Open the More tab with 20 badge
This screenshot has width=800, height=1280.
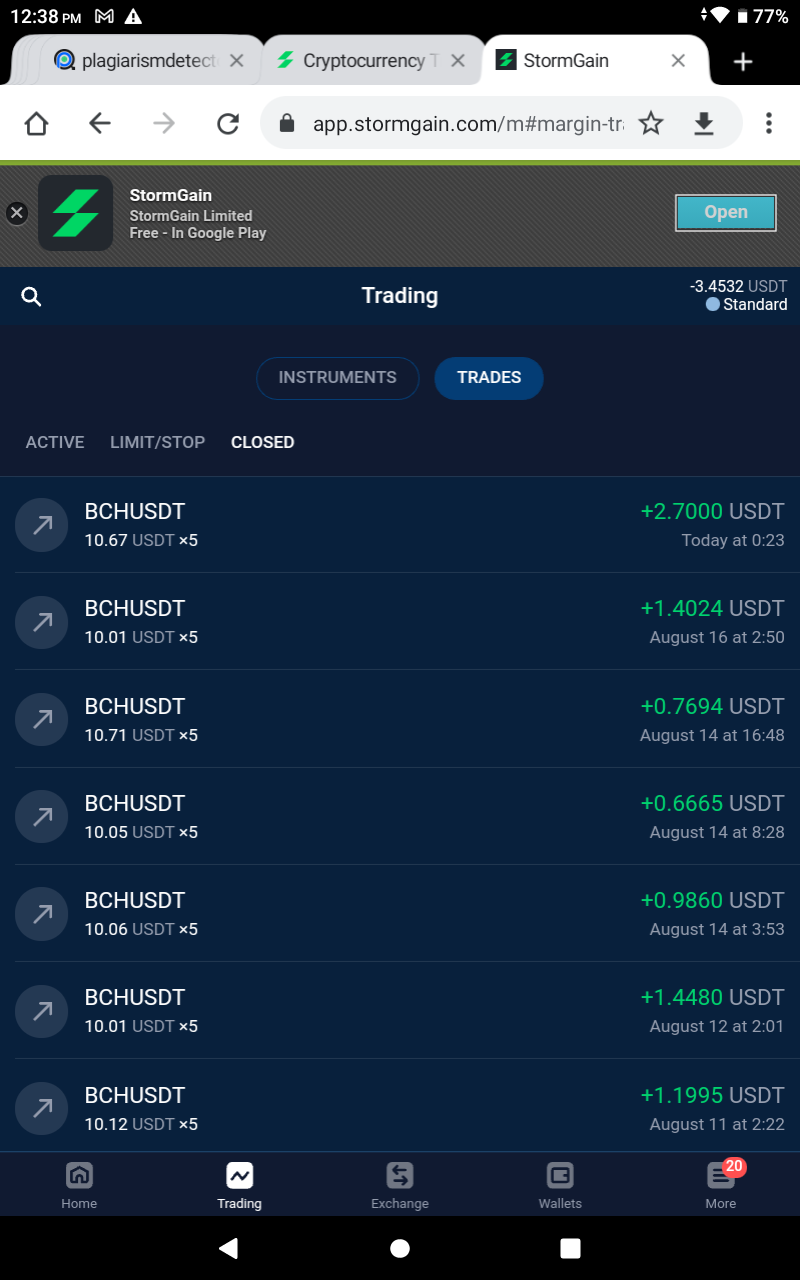721,1185
